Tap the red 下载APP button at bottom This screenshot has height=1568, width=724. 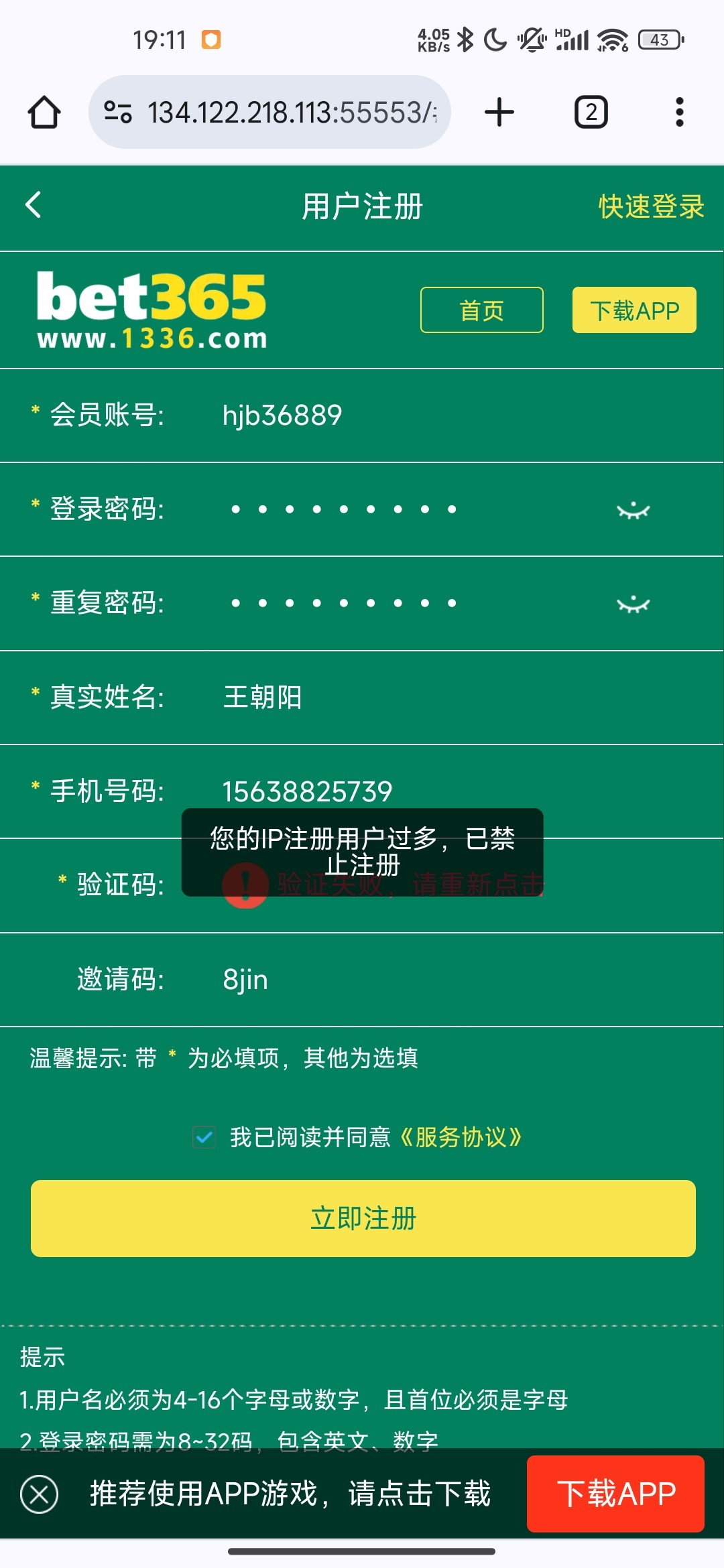[x=615, y=1494]
